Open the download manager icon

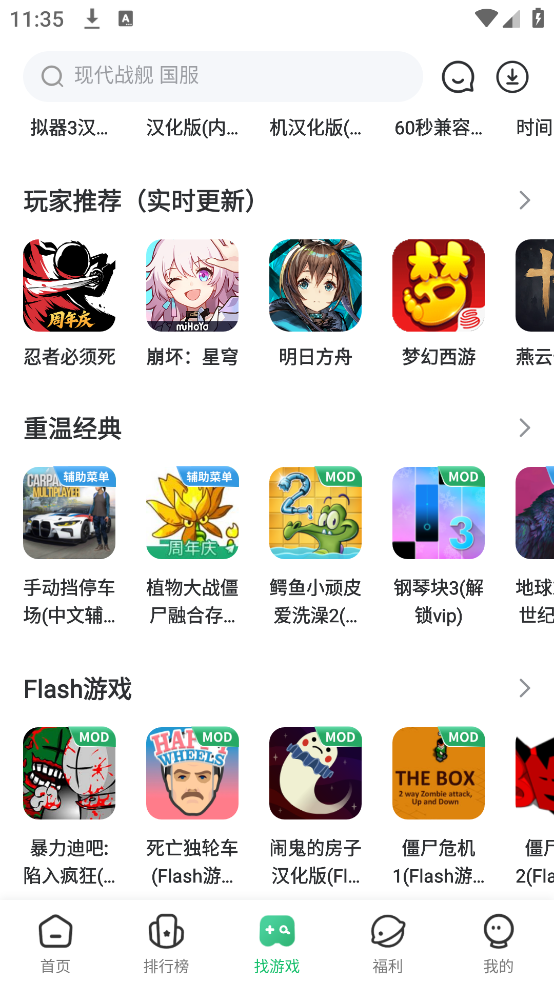pyautogui.click(x=513, y=77)
